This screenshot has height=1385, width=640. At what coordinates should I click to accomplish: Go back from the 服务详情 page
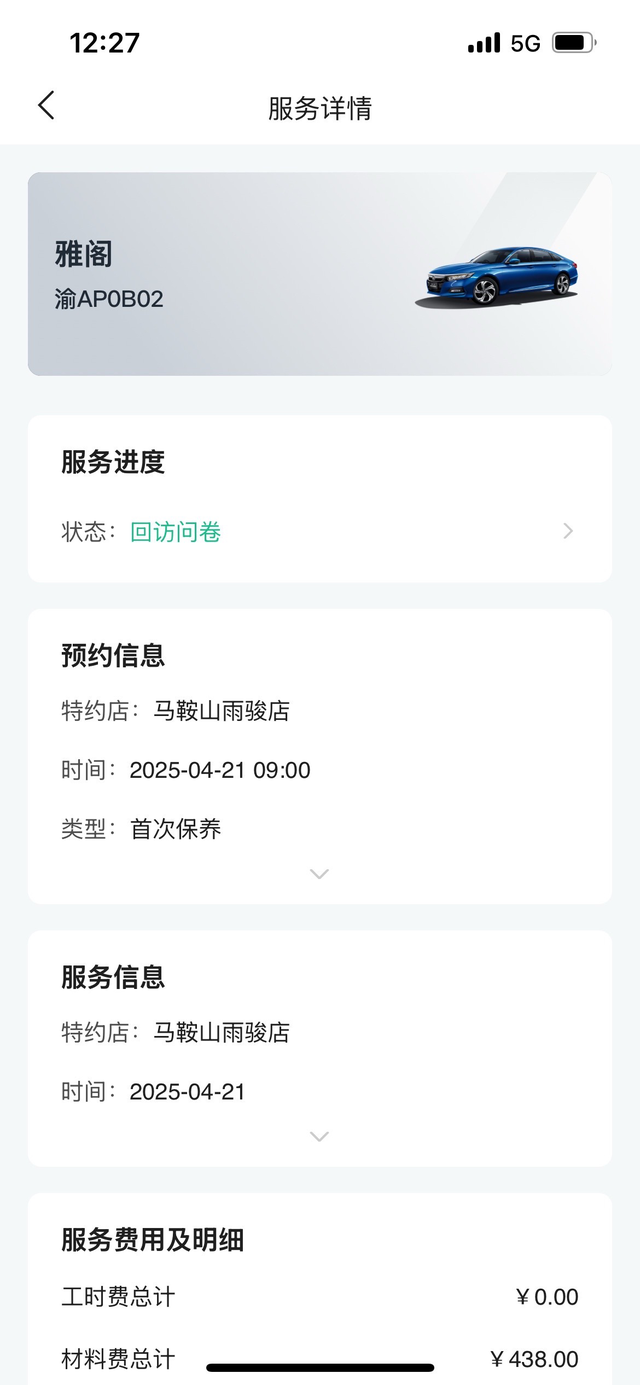click(x=46, y=106)
